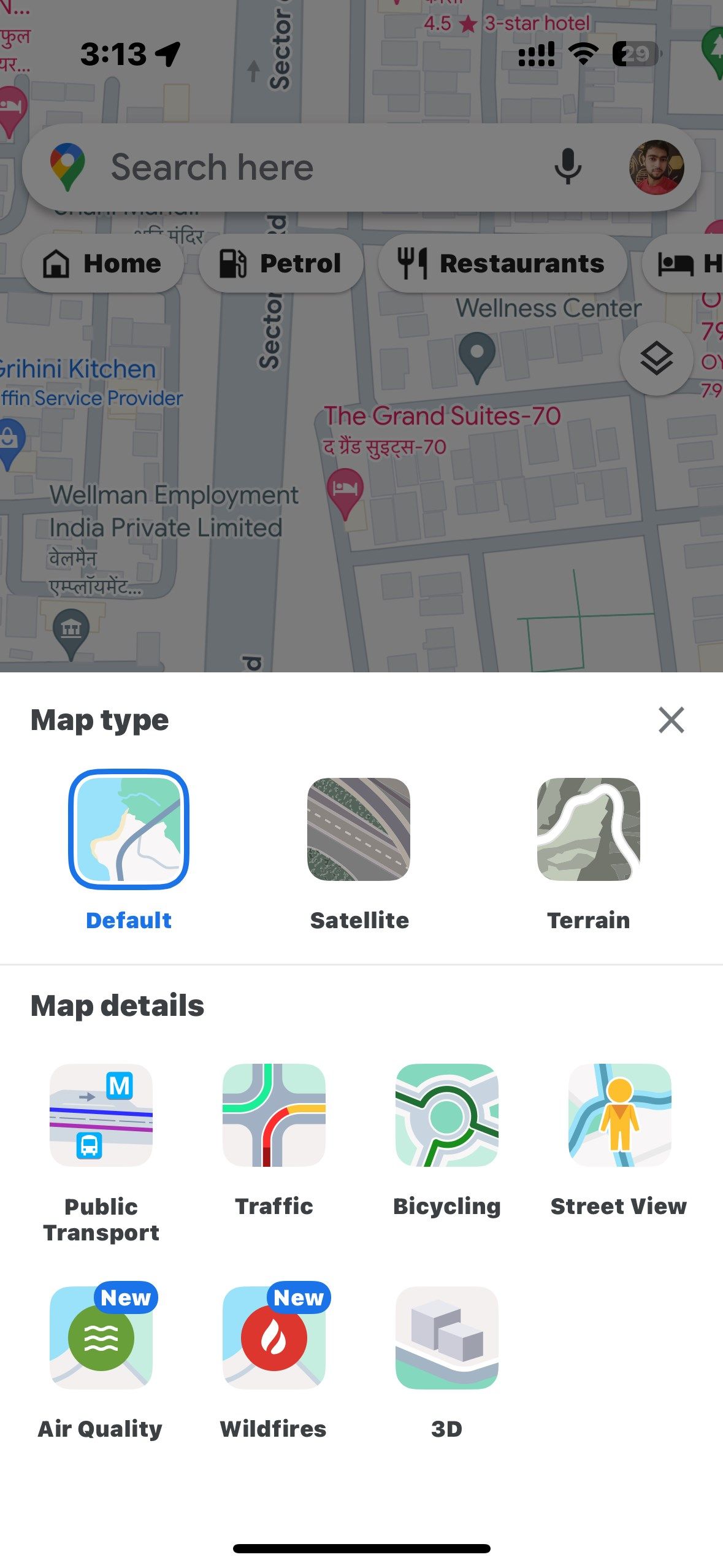Search for nearby Restaurants
The image size is (723, 1568).
pos(502,263)
